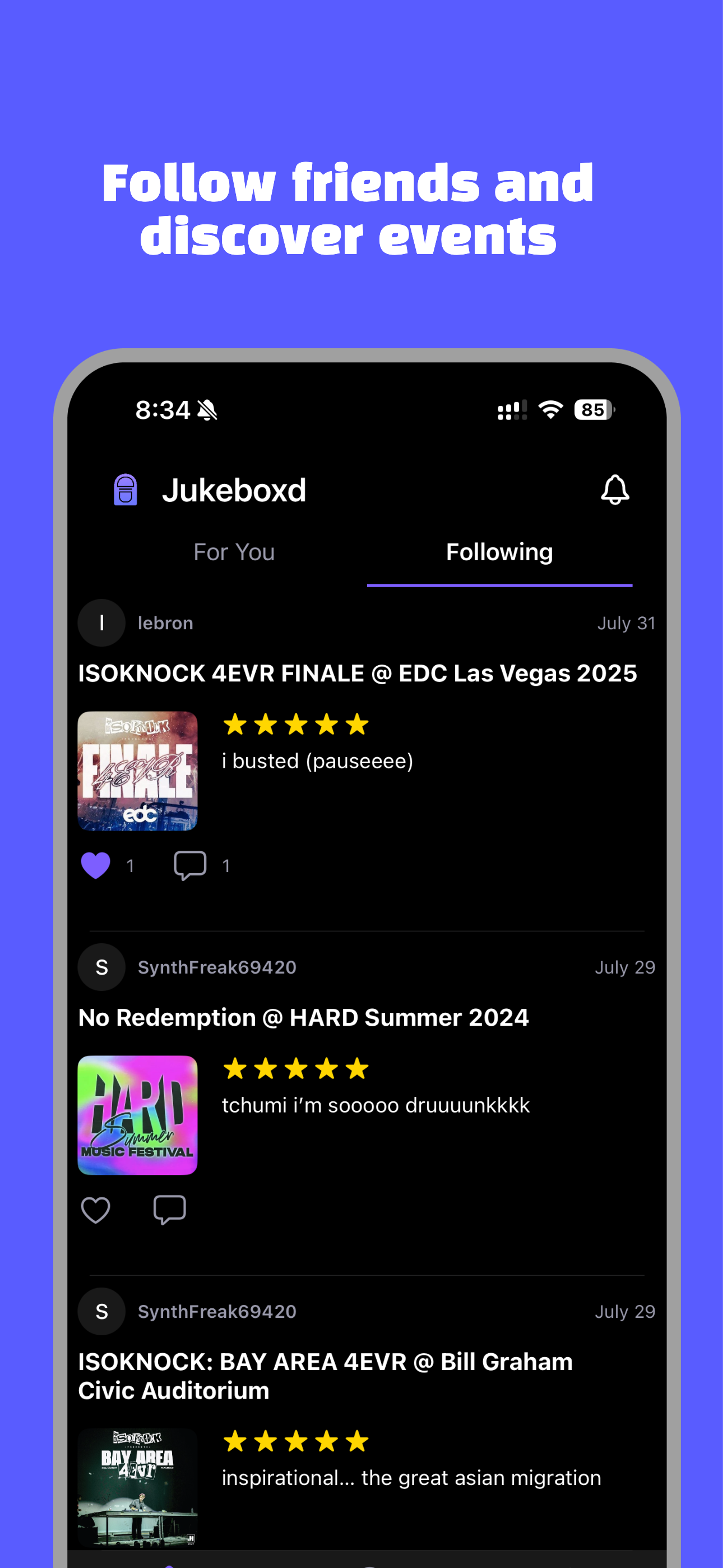Like lebron's ISOKNOCK 4EVR FINALE review
Image resolution: width=723 pixels, height=1568 pixels.
pyautogui.click(x=96, y=864)
